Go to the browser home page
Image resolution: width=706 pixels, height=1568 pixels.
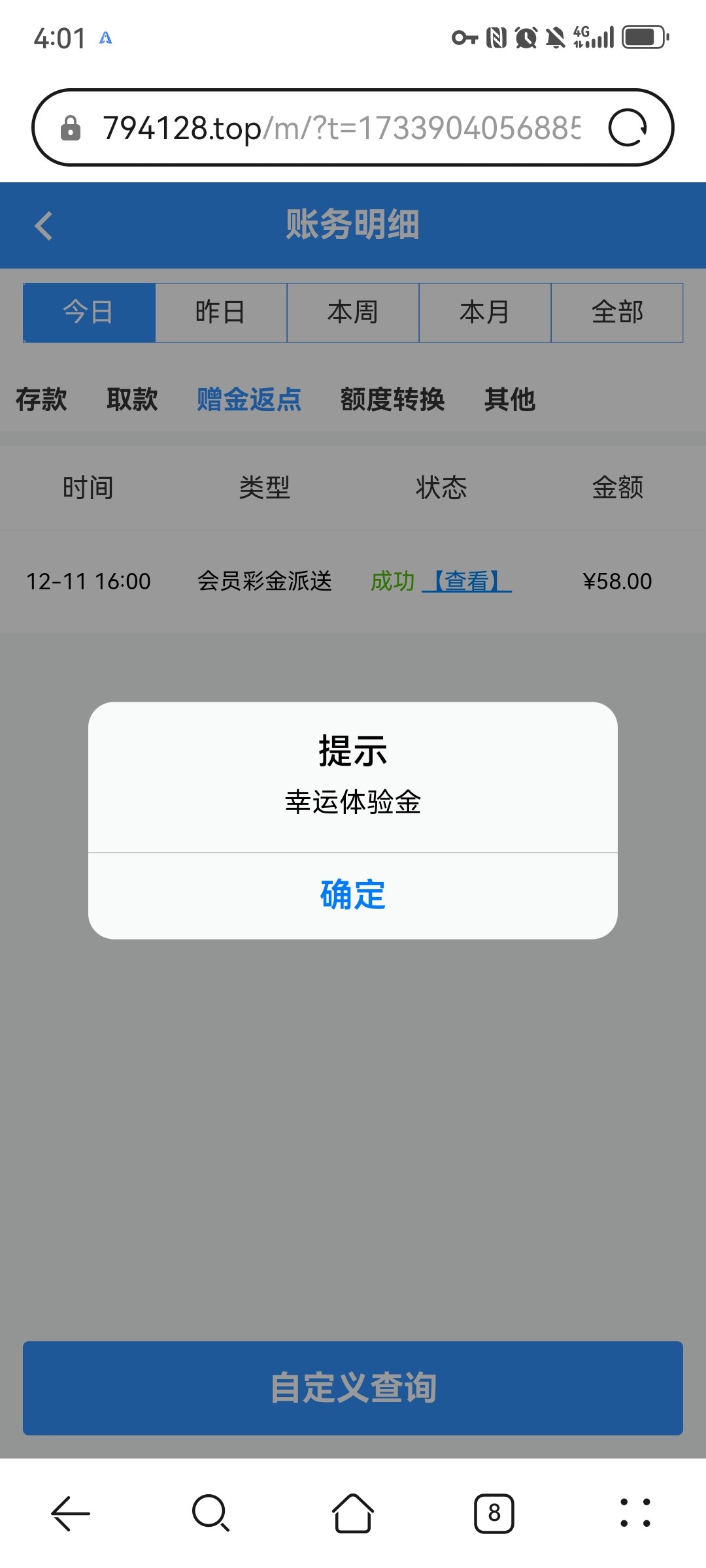[353, 1513]
